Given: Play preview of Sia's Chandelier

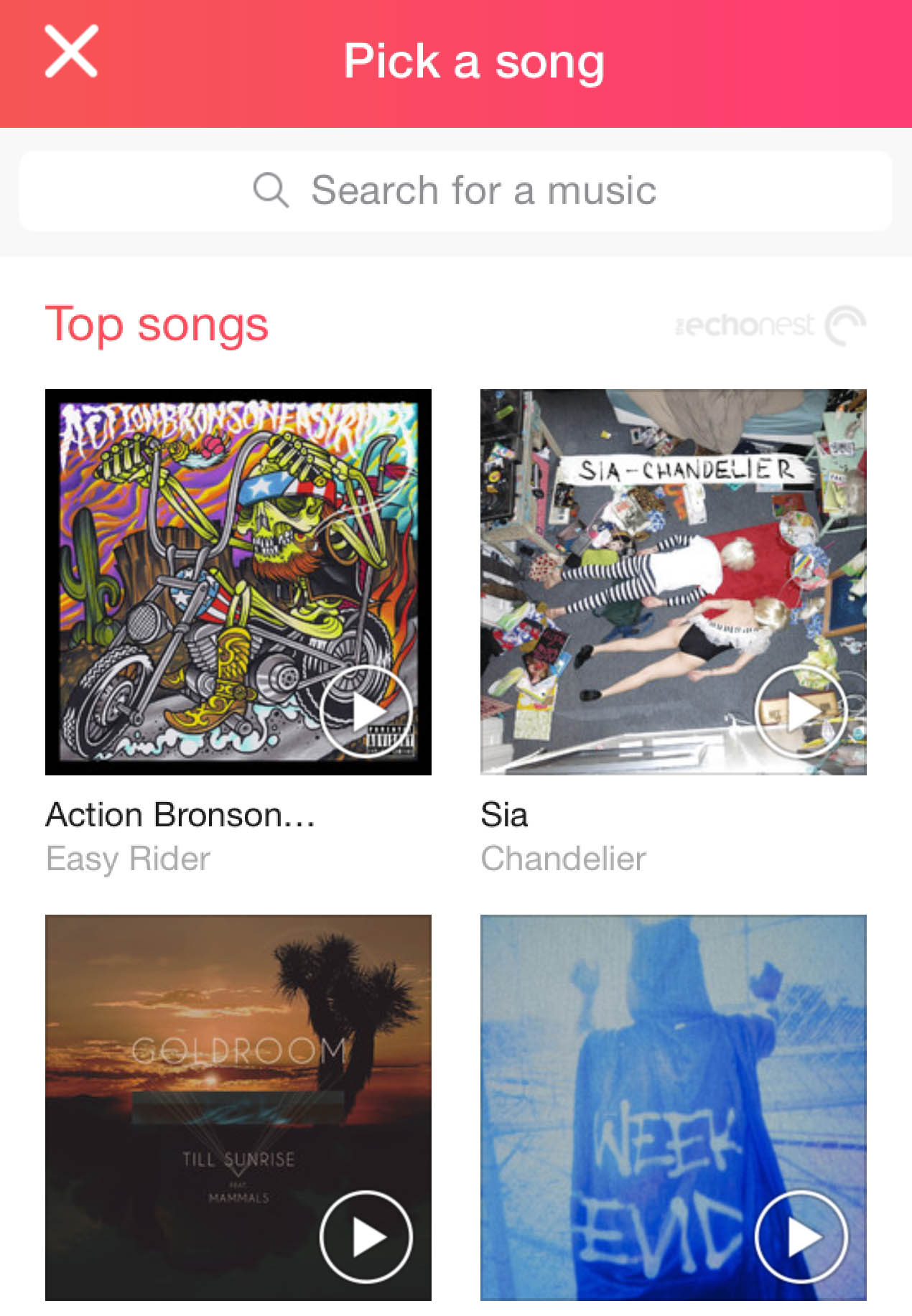Looking at the screenshot, I should [801, 711].
